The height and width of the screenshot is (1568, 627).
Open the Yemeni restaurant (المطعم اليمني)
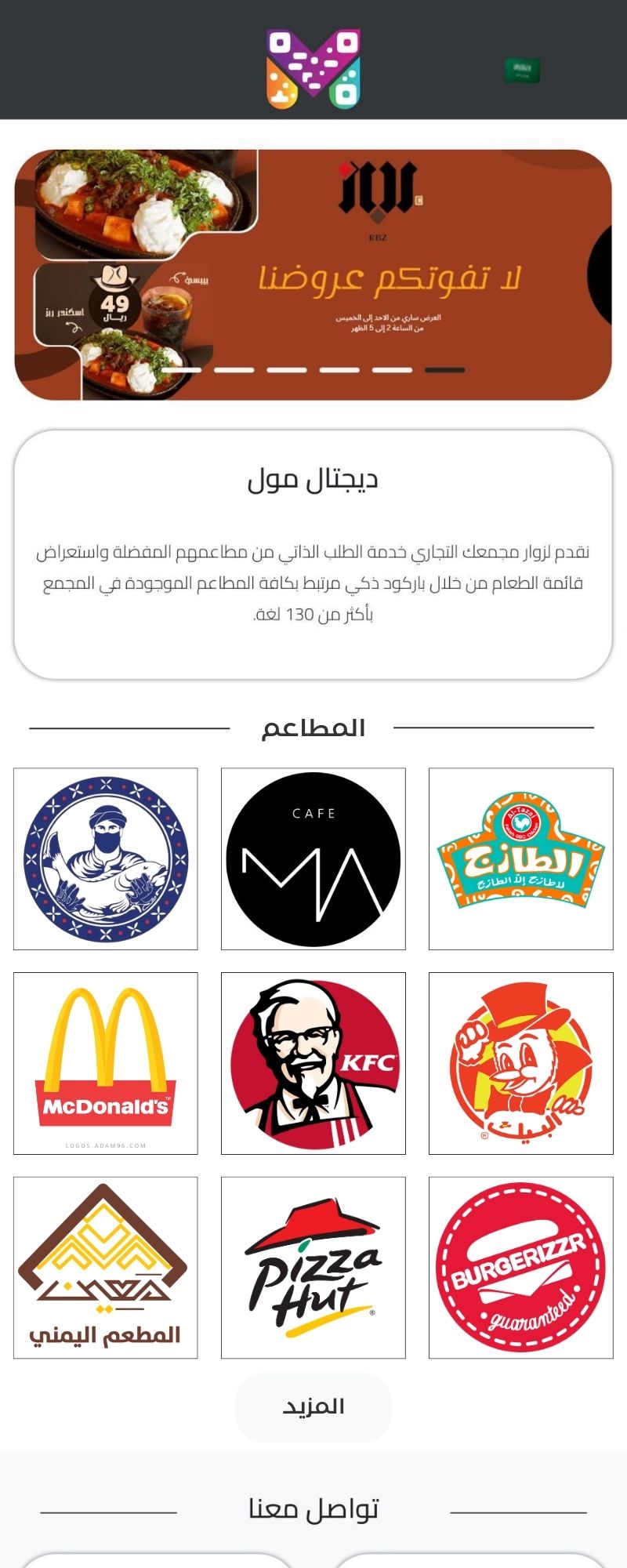pyautogui.click(x=106, y=1268)
